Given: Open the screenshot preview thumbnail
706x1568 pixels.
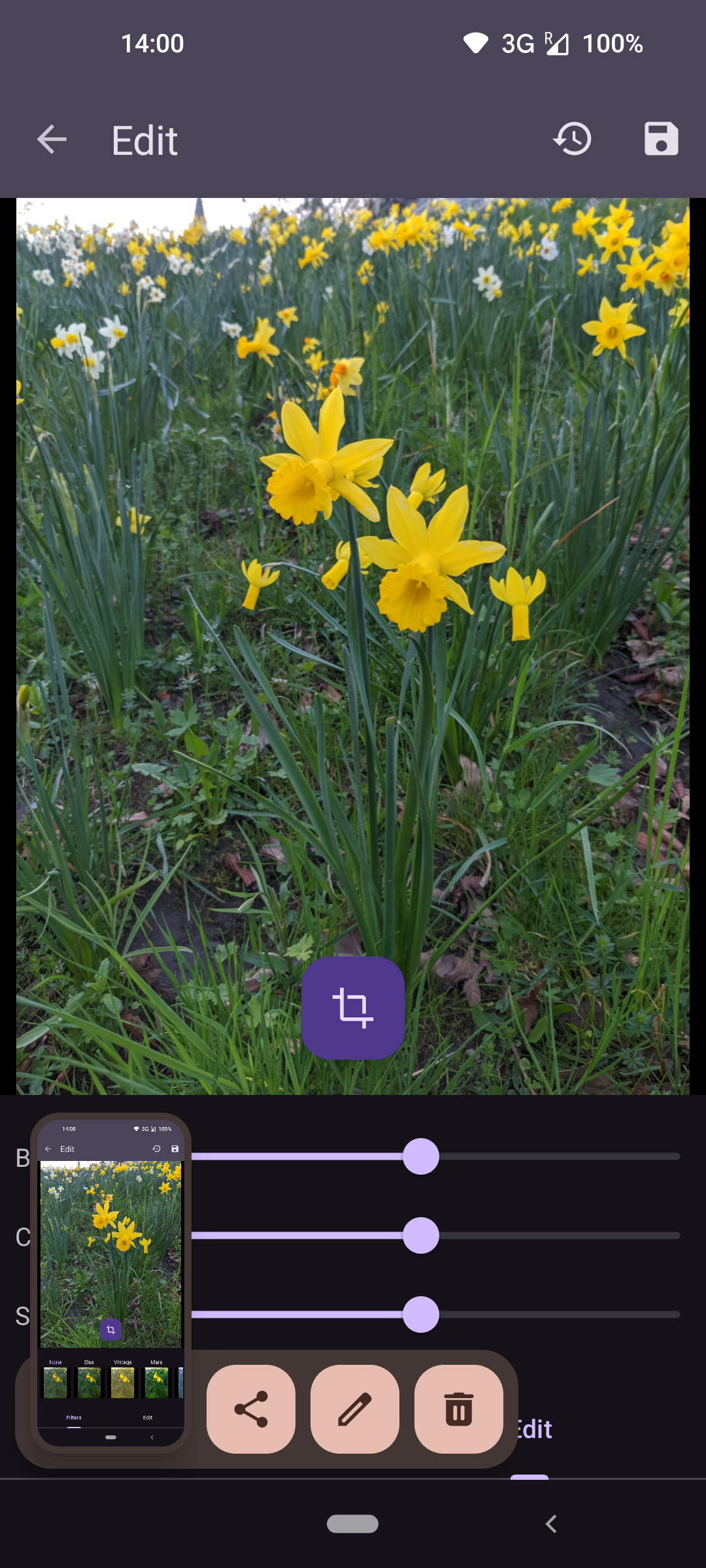Looking at the screenshot, I should click(x=110, y=1283).
